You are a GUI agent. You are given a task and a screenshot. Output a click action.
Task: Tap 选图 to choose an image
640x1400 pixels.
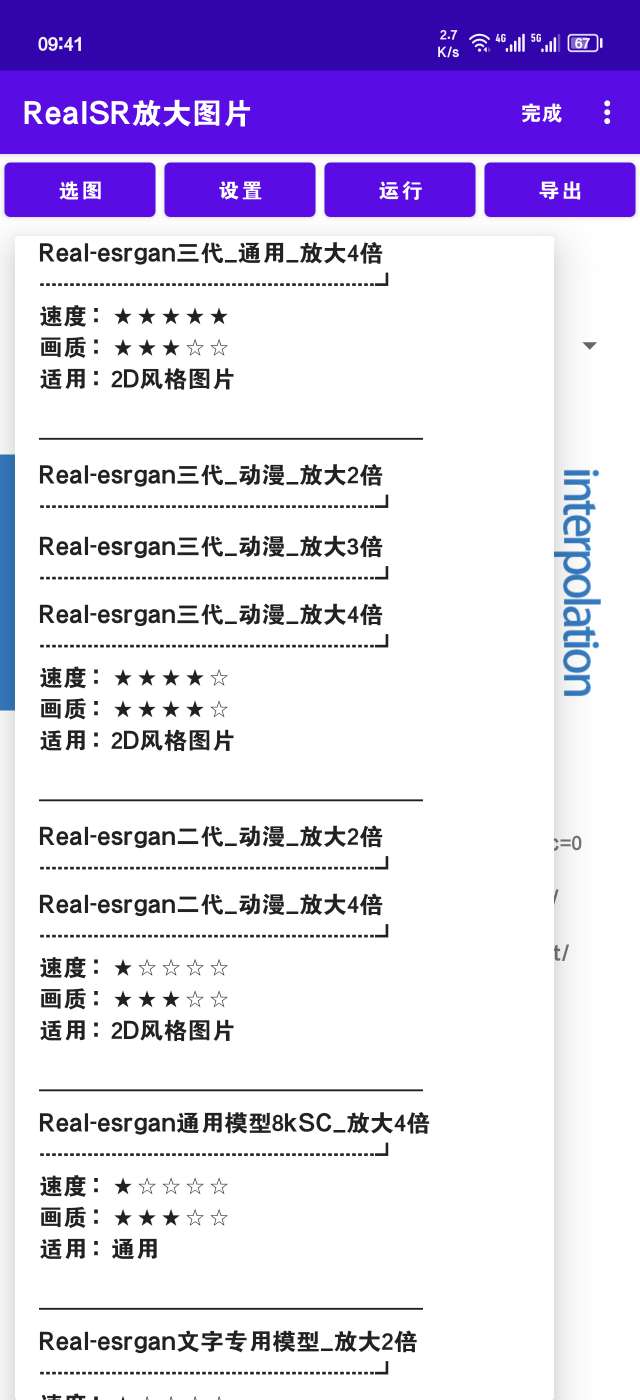80,190
